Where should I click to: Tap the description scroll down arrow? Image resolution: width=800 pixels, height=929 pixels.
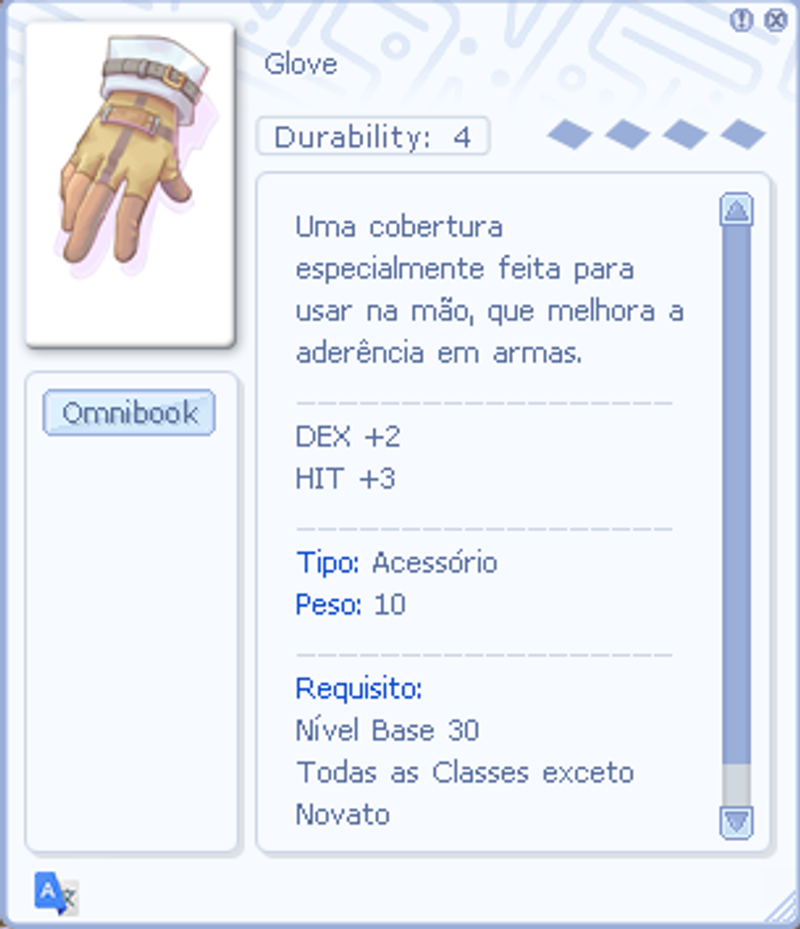(x=736, y=822)
